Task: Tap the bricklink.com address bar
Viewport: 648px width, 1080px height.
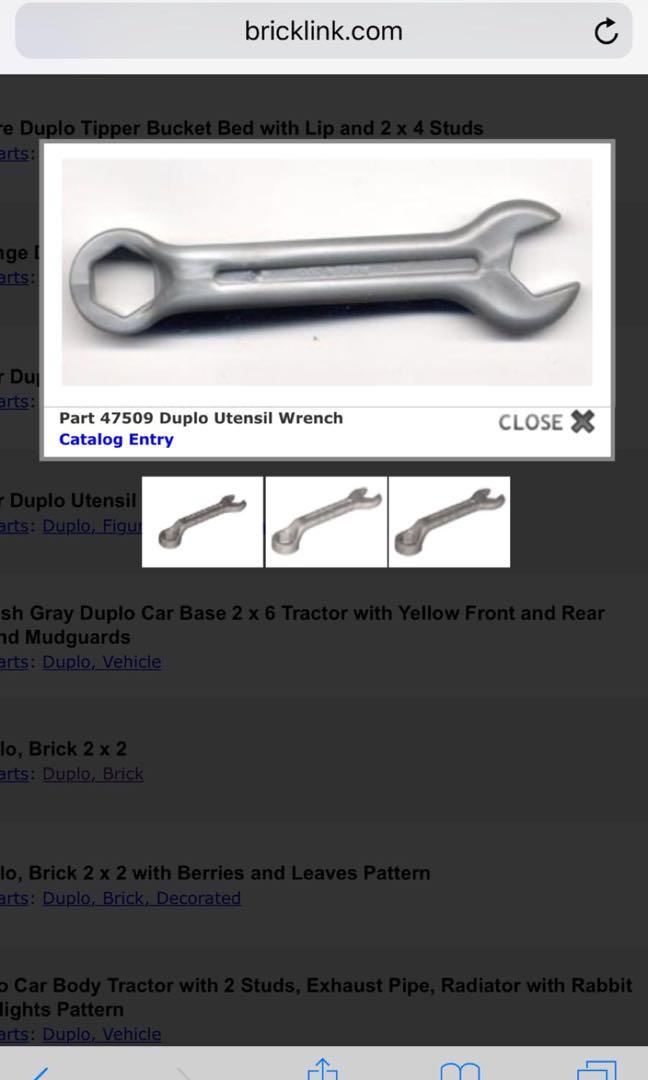Action: [323, 32]
